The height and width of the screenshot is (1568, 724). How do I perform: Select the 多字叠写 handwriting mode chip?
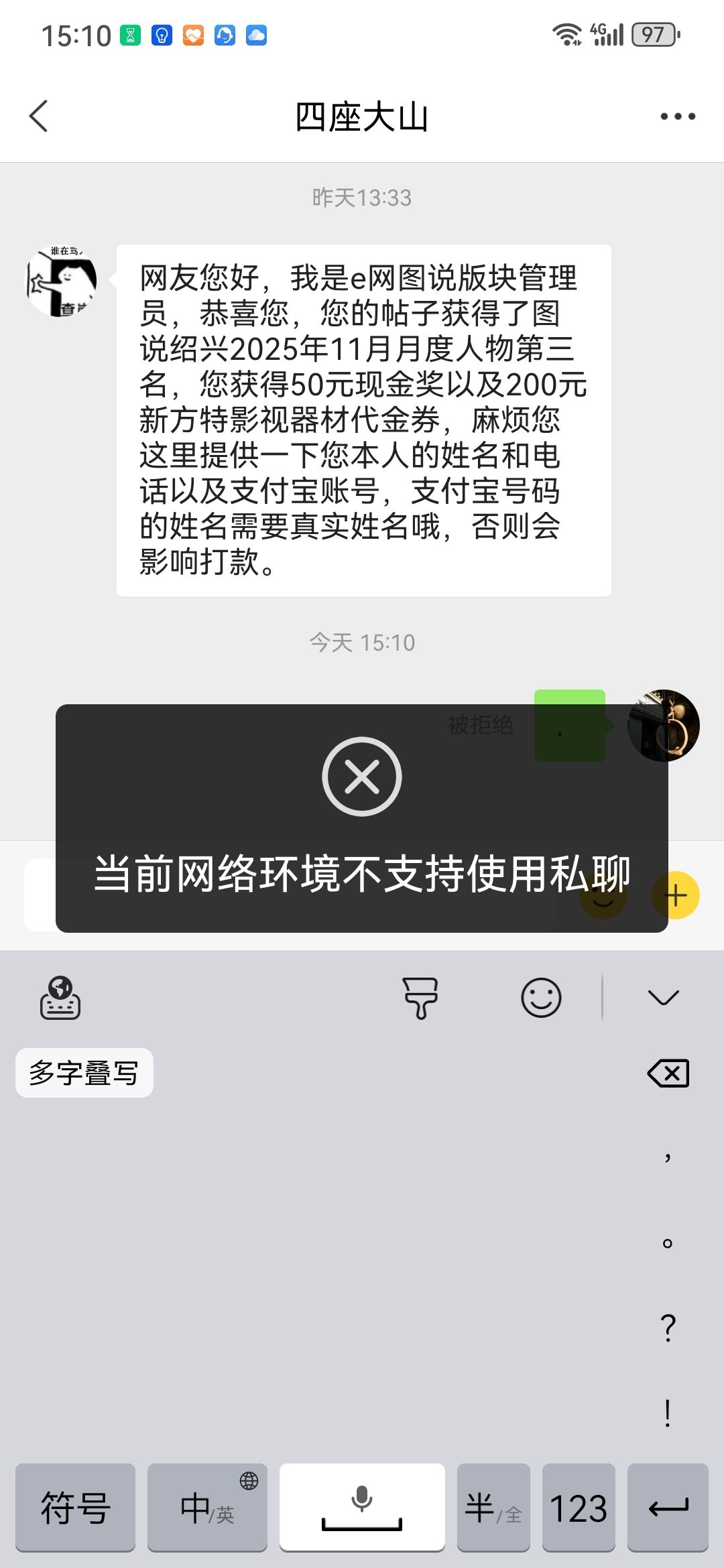(x=84, y=1073)
